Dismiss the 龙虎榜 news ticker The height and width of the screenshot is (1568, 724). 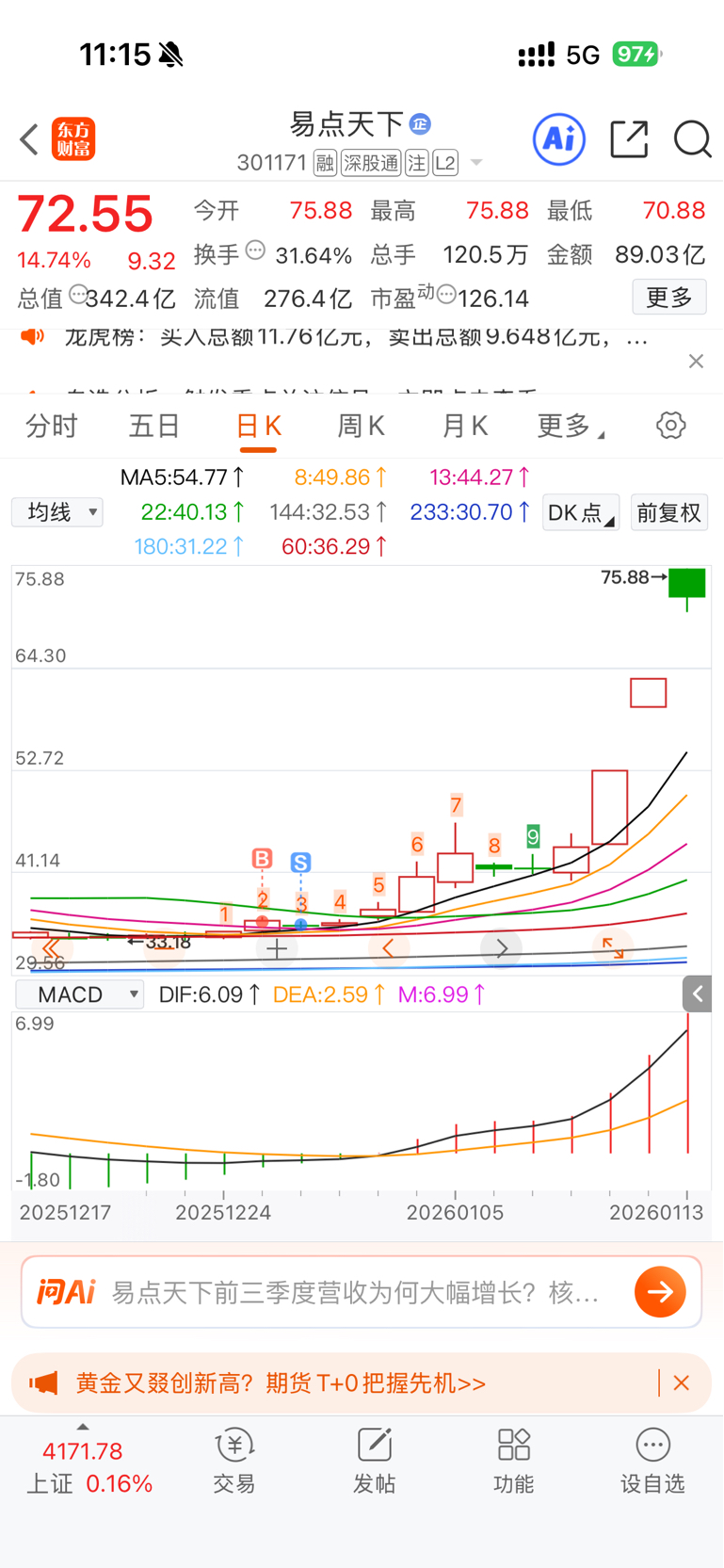click(x=696, y=362)
